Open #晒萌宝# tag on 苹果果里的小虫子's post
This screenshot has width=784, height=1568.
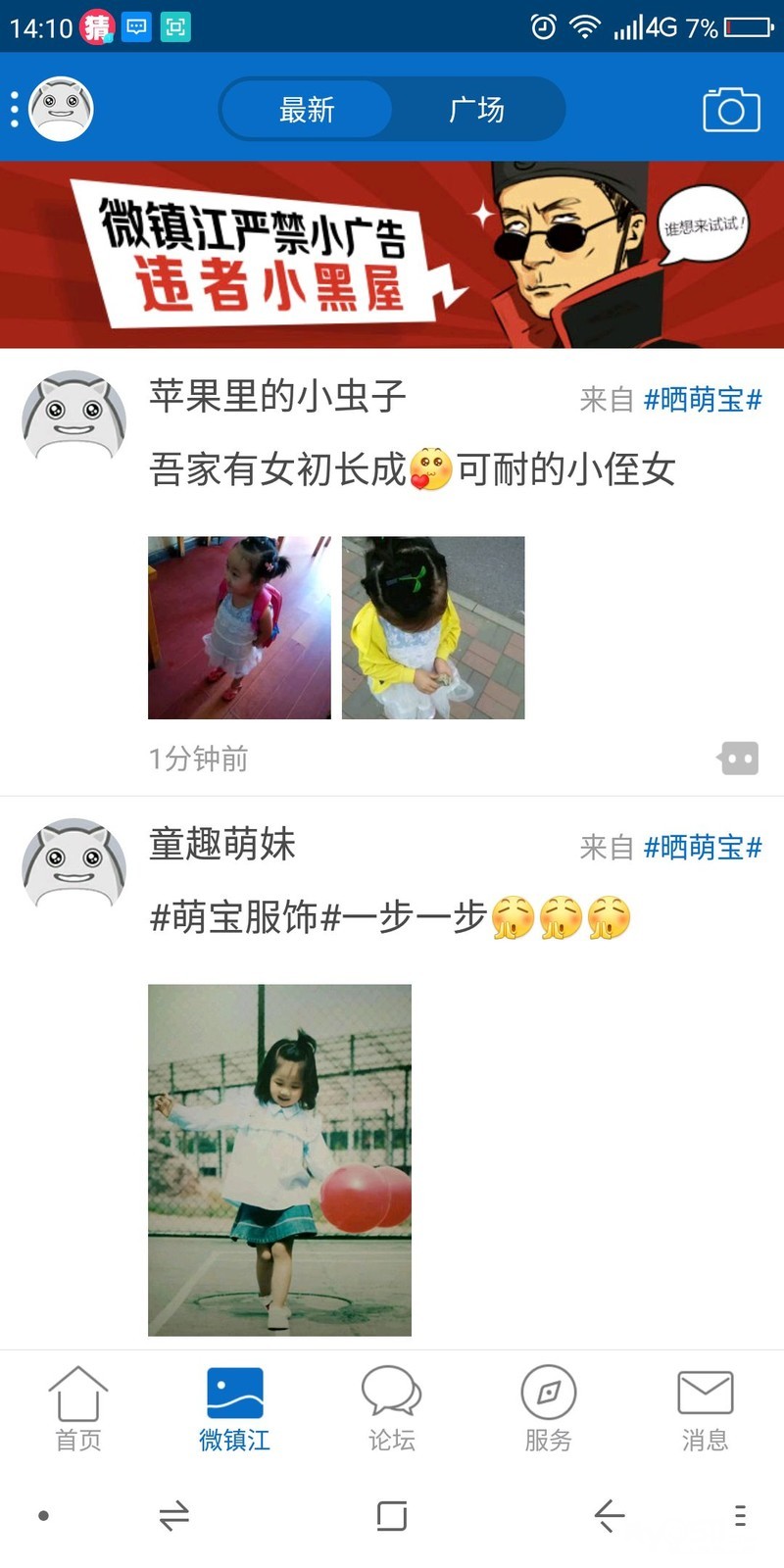702,400
